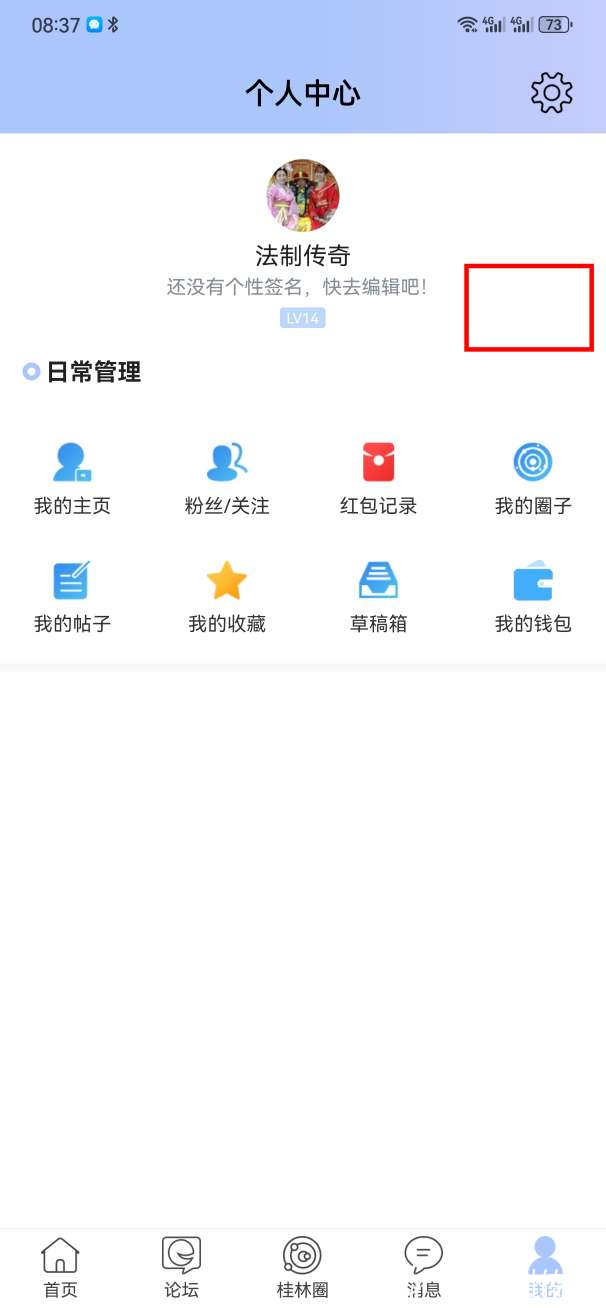Switch to the 首页 tab

(x=60, y=1267)
